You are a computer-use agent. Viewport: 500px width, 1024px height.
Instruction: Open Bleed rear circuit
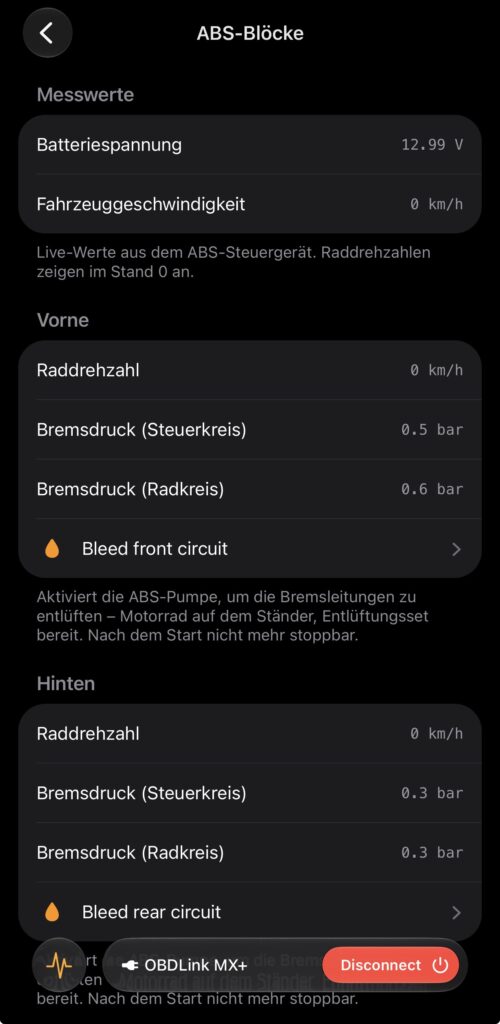250,912
